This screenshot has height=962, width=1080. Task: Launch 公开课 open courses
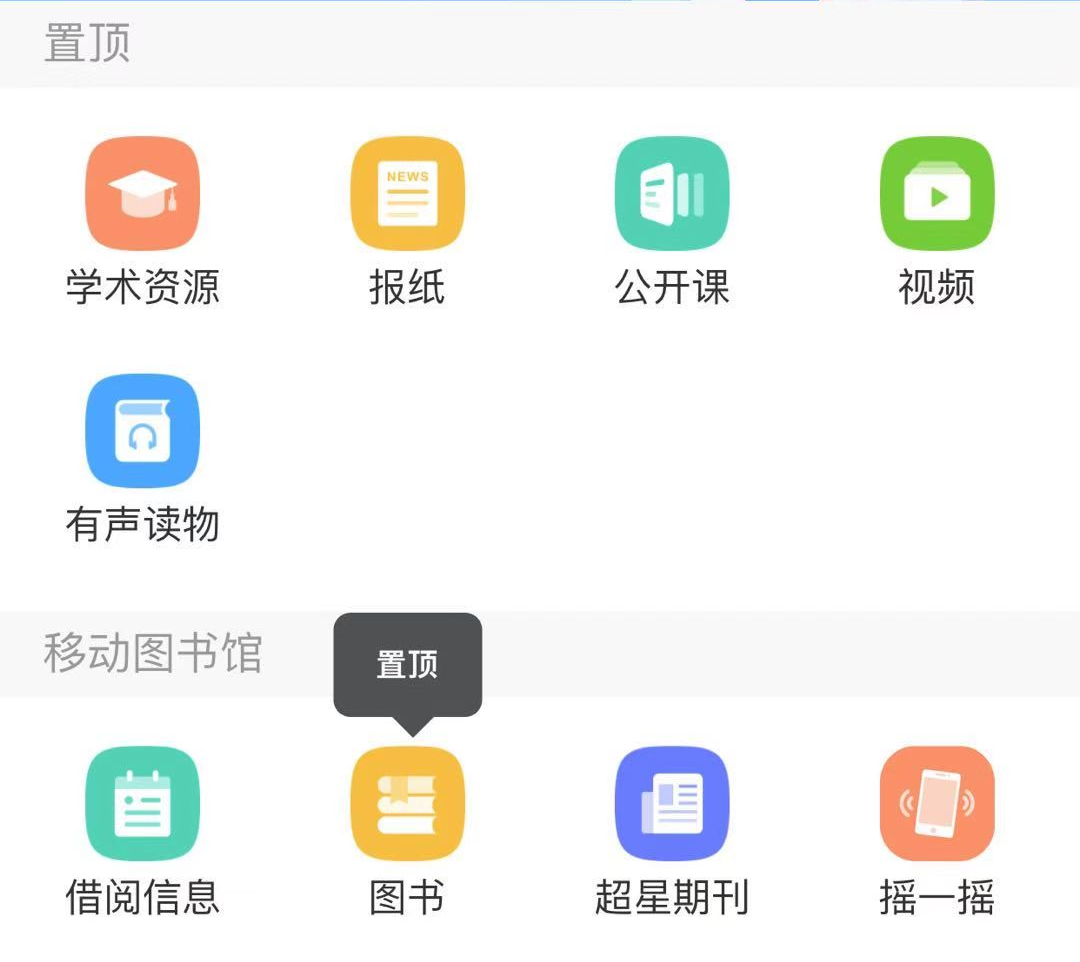(672, 194)
